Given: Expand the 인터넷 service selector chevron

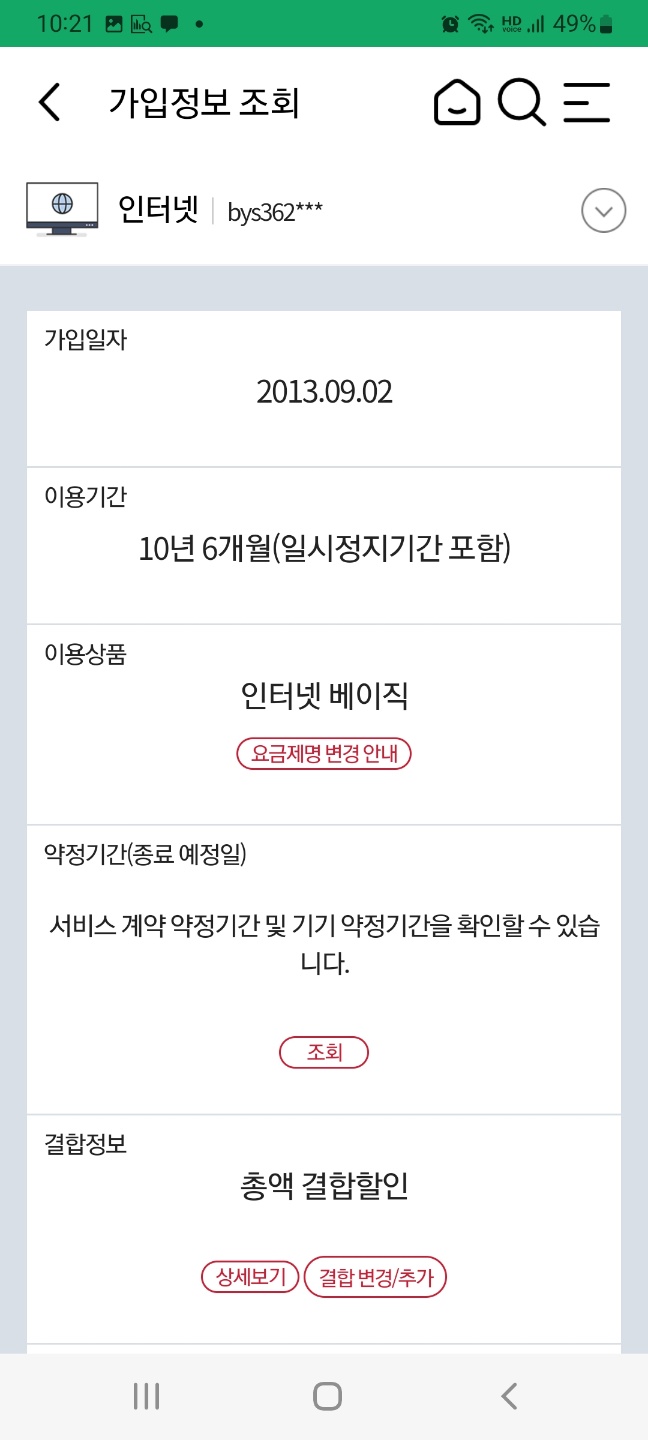Looking at the screenshot, I should point(604,211).
